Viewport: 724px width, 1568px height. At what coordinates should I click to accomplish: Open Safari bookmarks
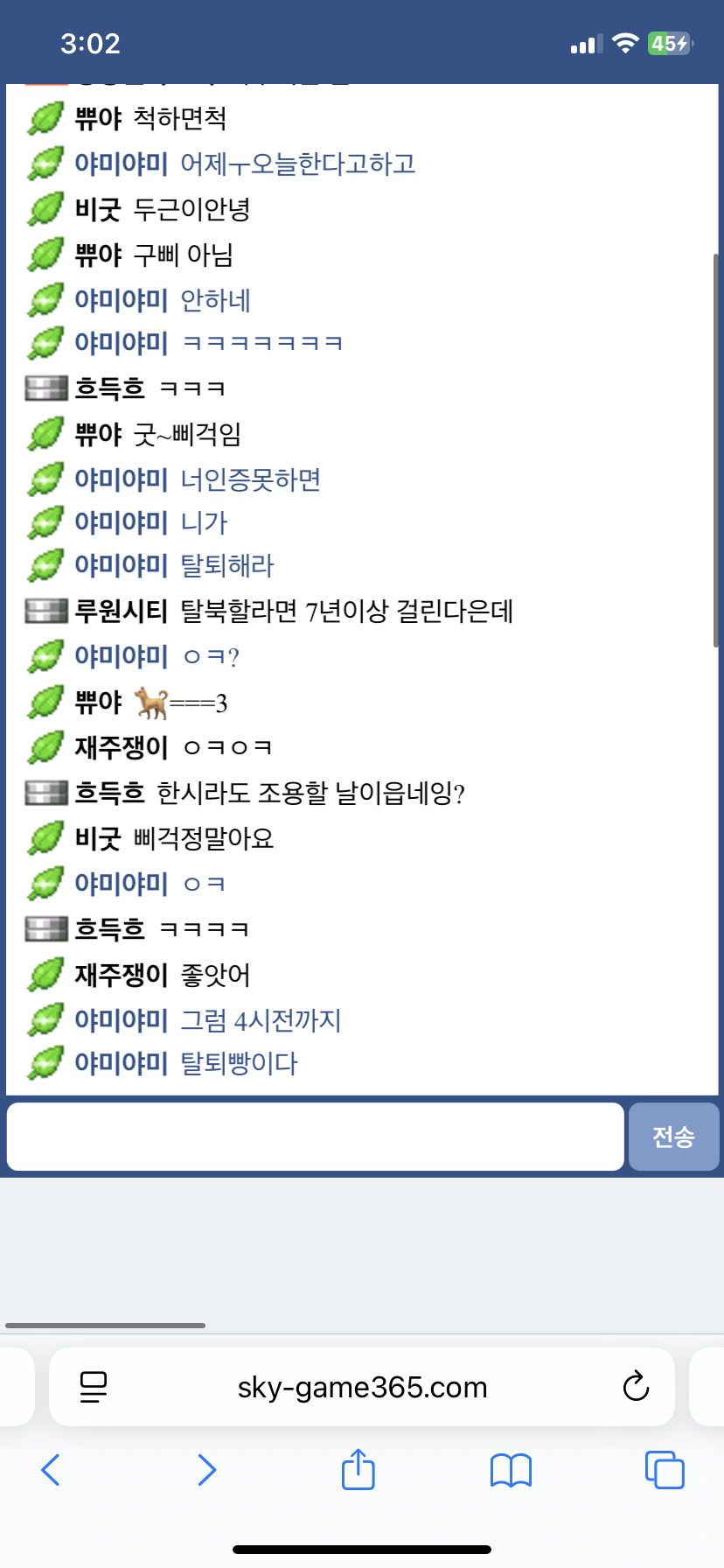[511, 1470]
